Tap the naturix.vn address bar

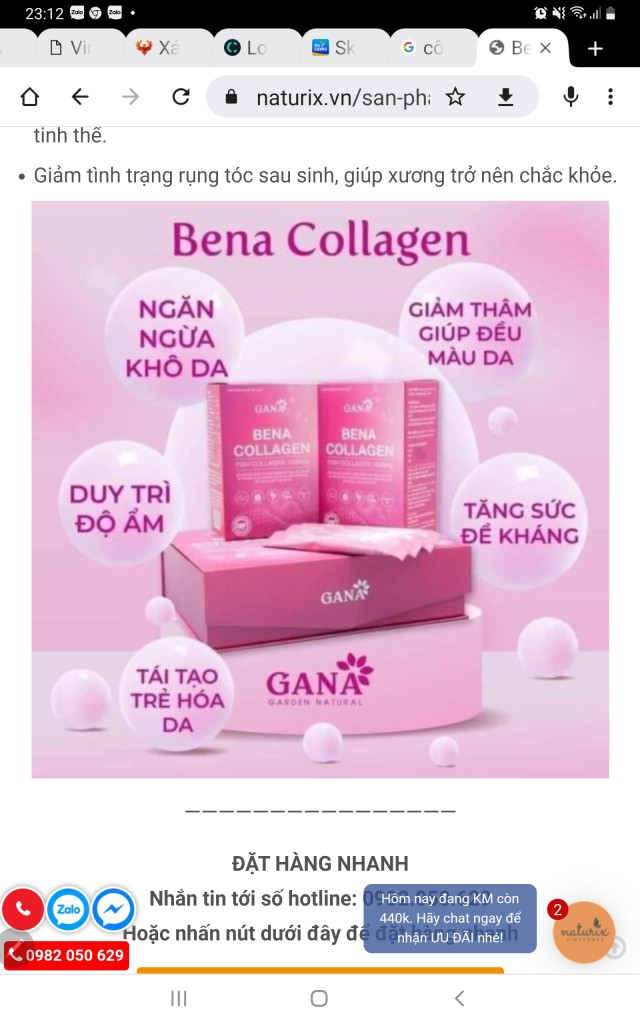tap(342, 97)
